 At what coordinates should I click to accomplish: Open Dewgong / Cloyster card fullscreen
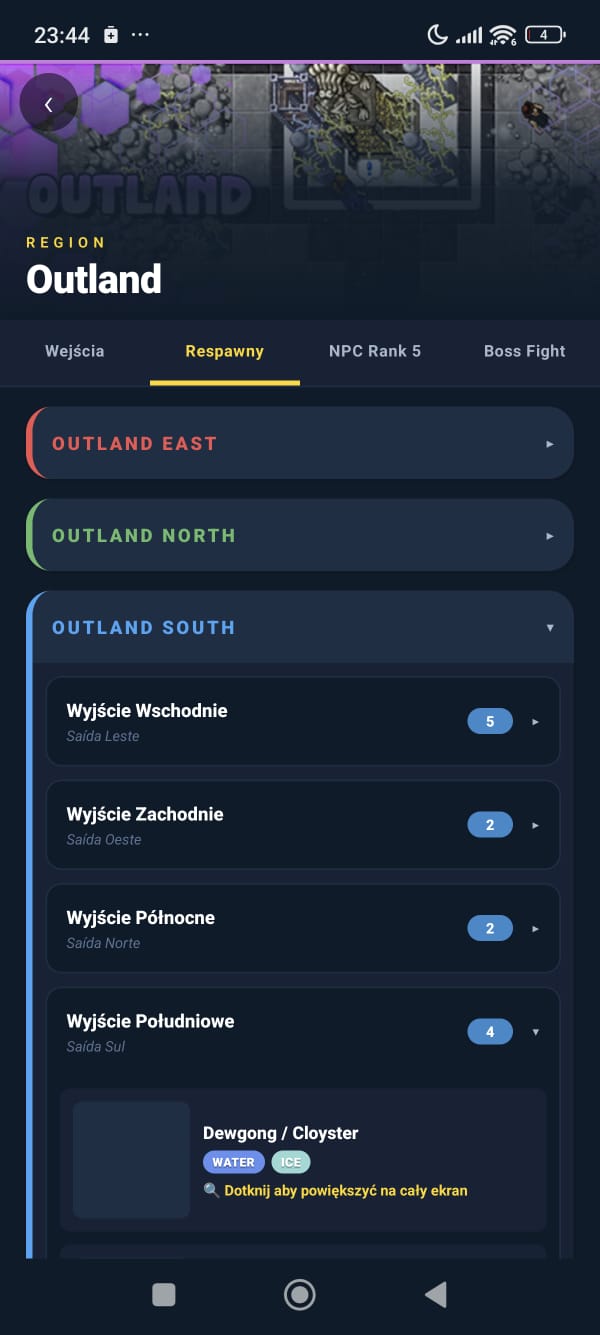tap(303, 1160)
